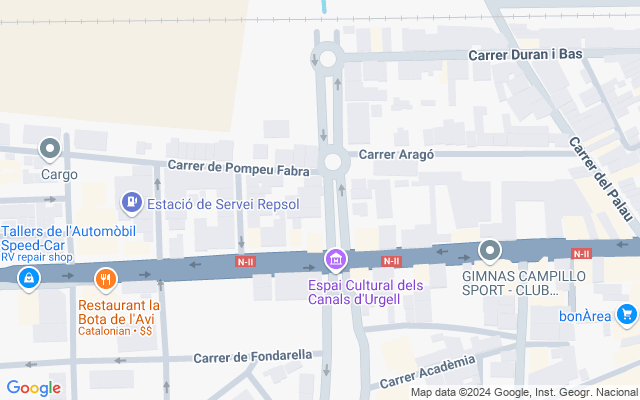640x400 pixels.
Task: Select the Estació de Servei Repsol pin
Action: tap(131, 203)
